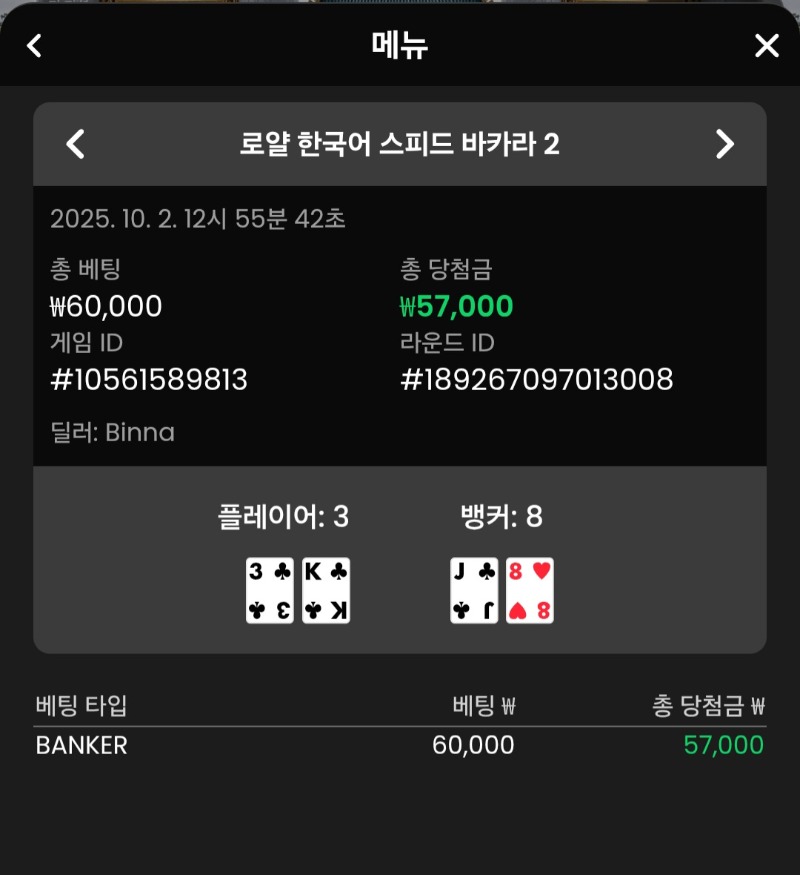
Task: Show the next game round record
Action: pyautogui.click(x=725, y=144)
